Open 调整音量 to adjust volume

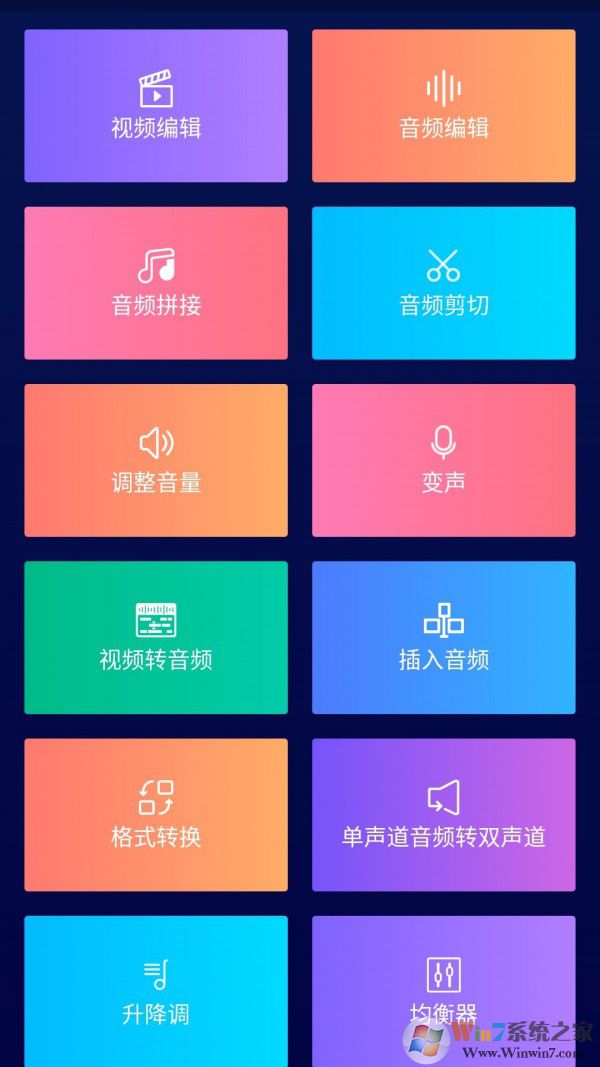pyautogui.click(x=156, y=460)
